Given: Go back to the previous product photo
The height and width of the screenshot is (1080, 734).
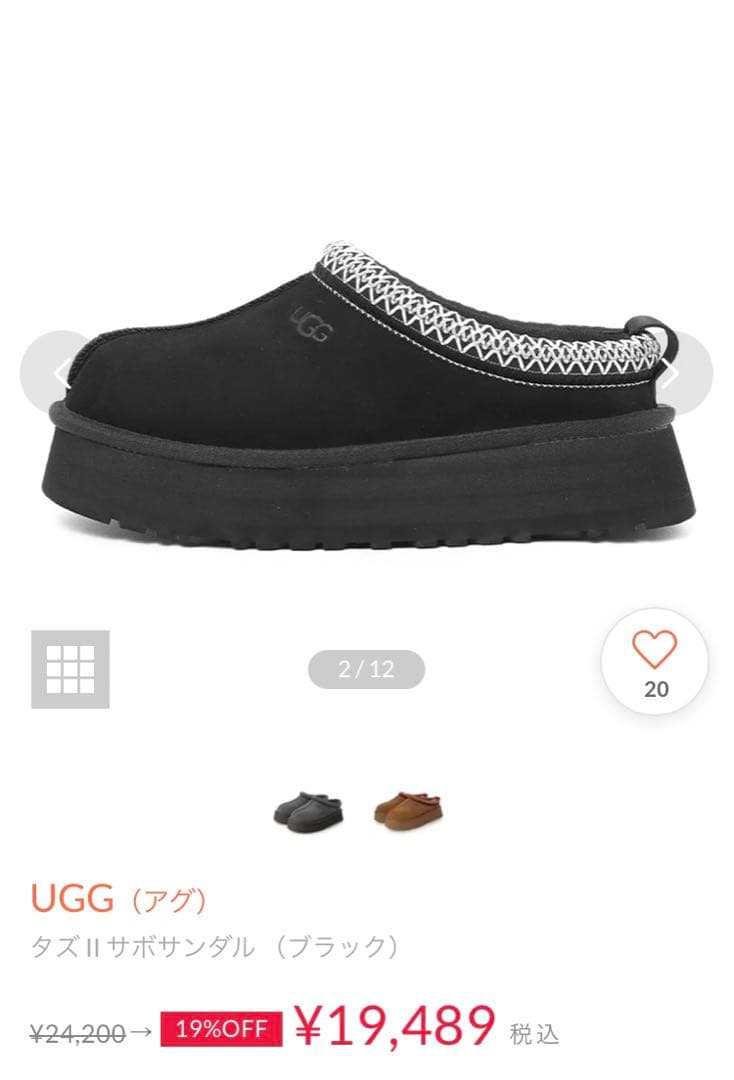Looking at the screenshot, I should (x=58, y=371).
